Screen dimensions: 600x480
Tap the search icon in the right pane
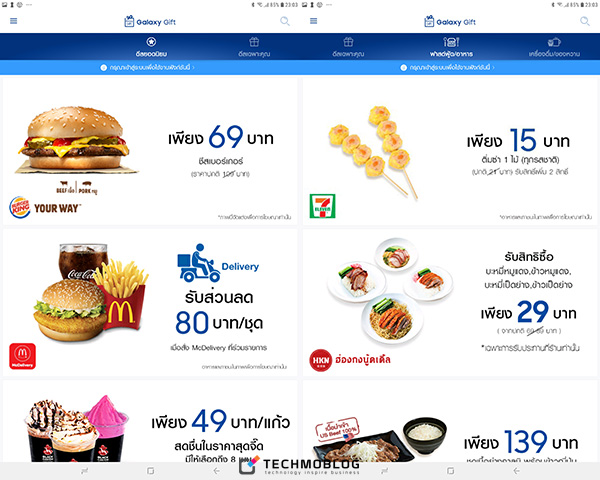pyautogui.click(x=585, y=21)
